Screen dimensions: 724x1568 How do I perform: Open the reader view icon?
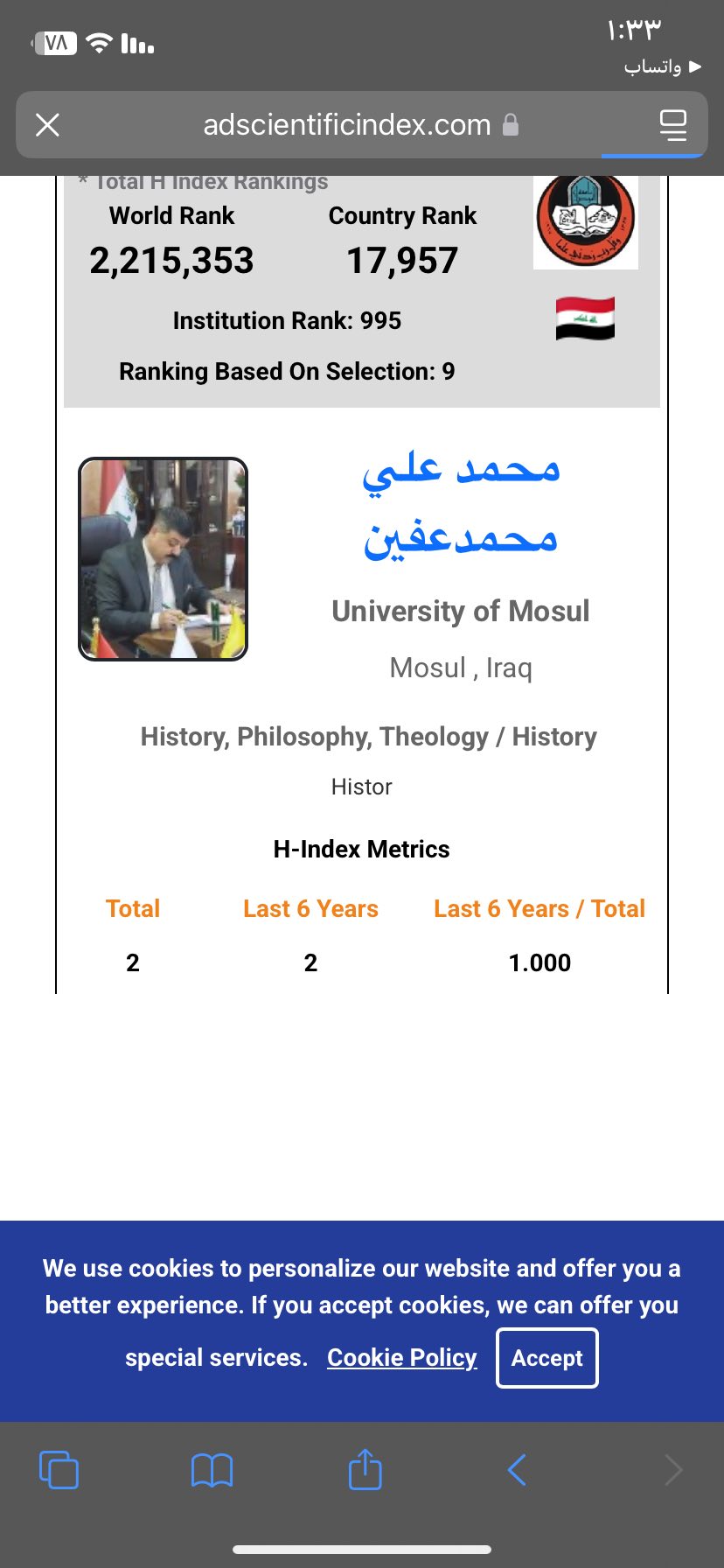pos(672,125)
